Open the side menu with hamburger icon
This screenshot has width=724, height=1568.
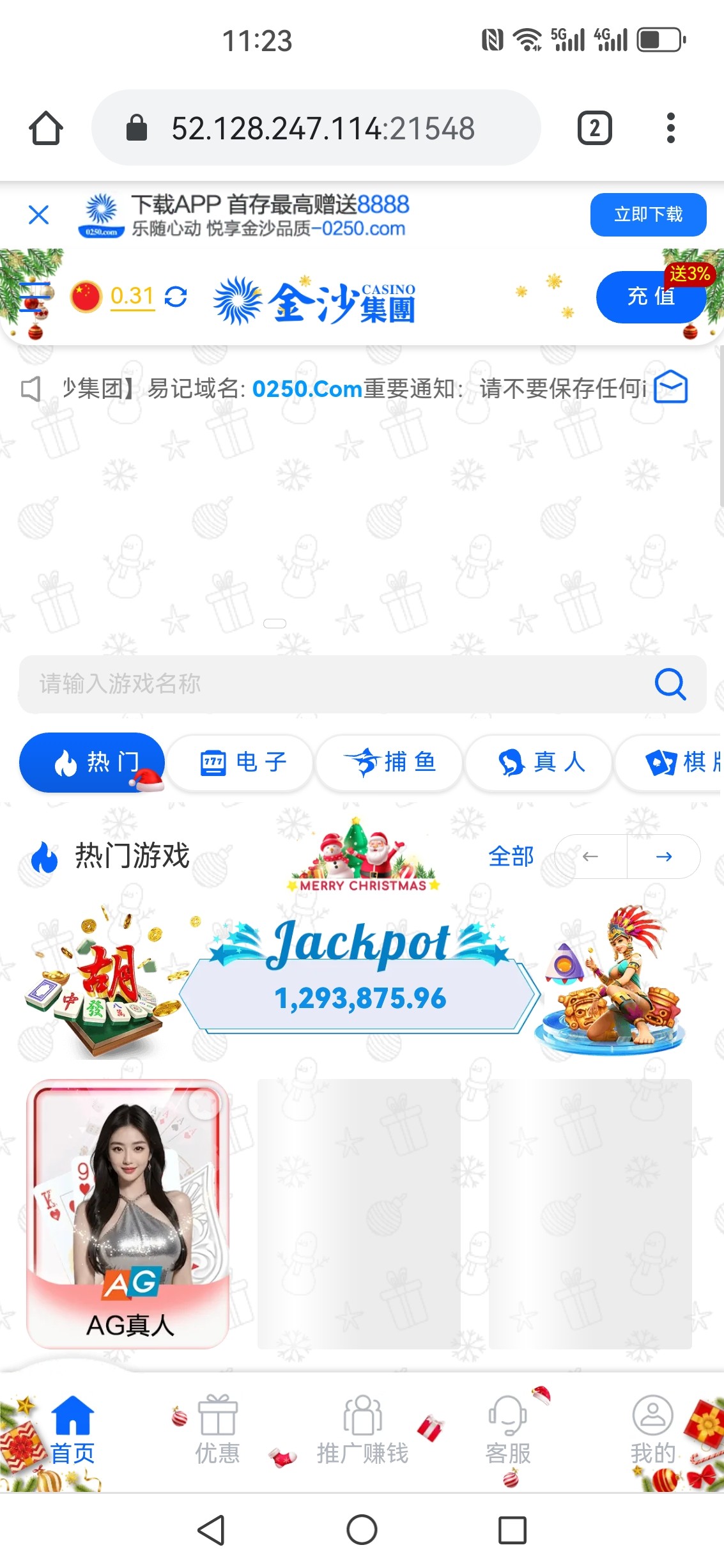tap(35, 297)
